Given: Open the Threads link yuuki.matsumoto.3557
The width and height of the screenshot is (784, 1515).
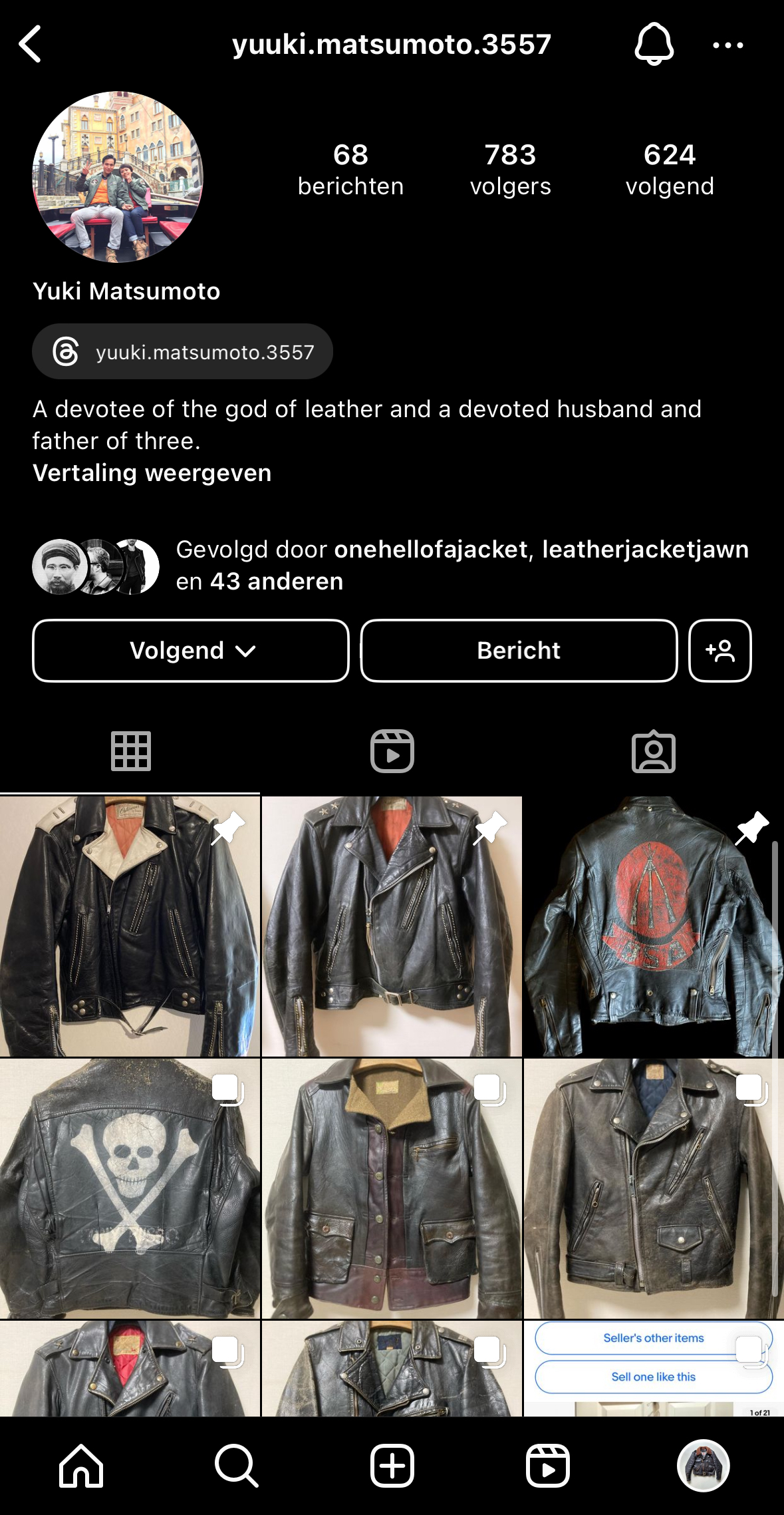Looking at the screenshot, I should [182, 351].
